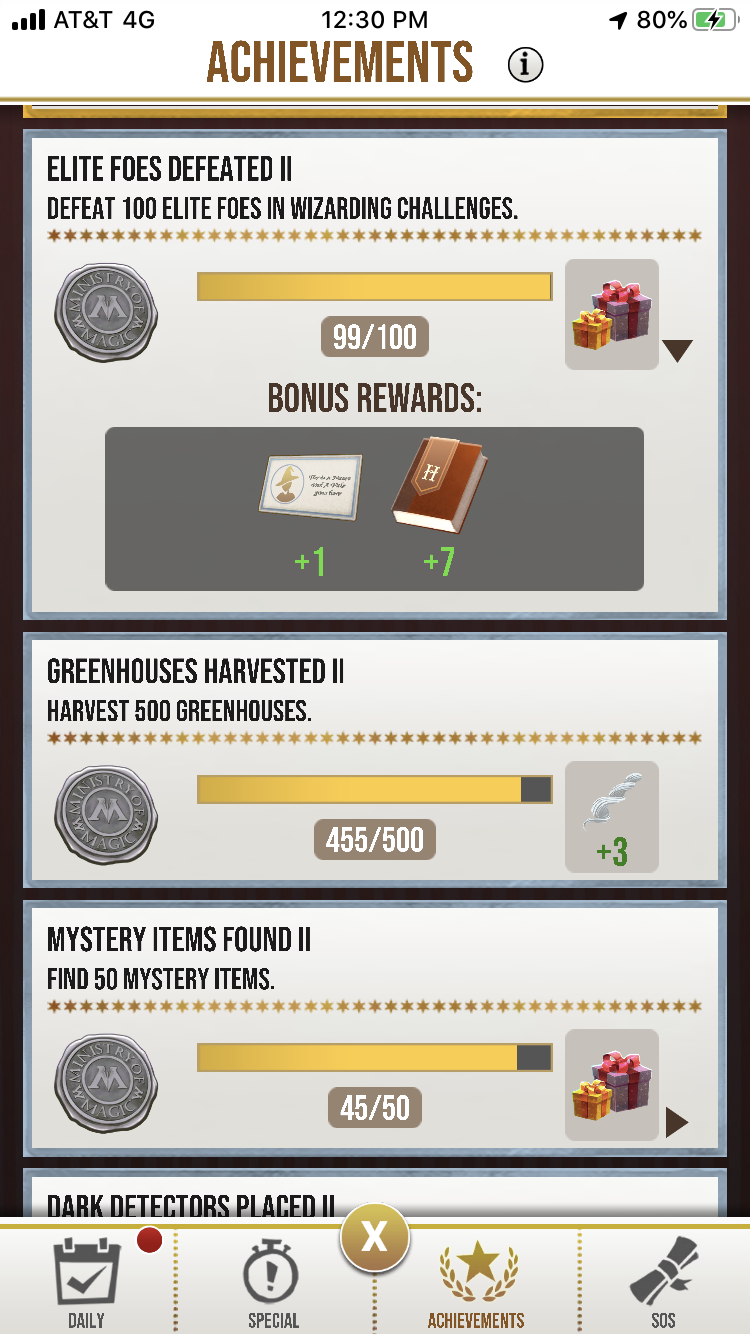750x1334 pixels.
Task: Switch to the Special tab
Action: point(273,1282)
